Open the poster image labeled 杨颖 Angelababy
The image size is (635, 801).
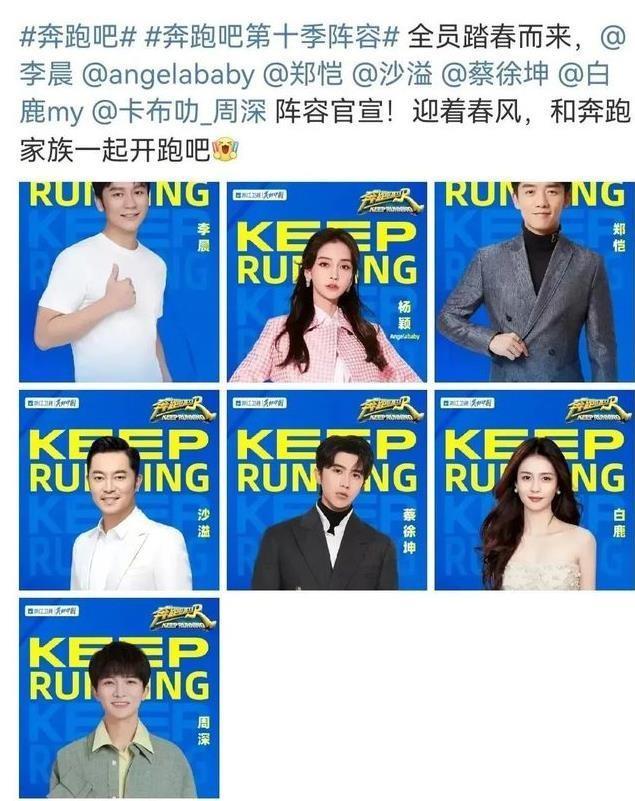(326, 282)
